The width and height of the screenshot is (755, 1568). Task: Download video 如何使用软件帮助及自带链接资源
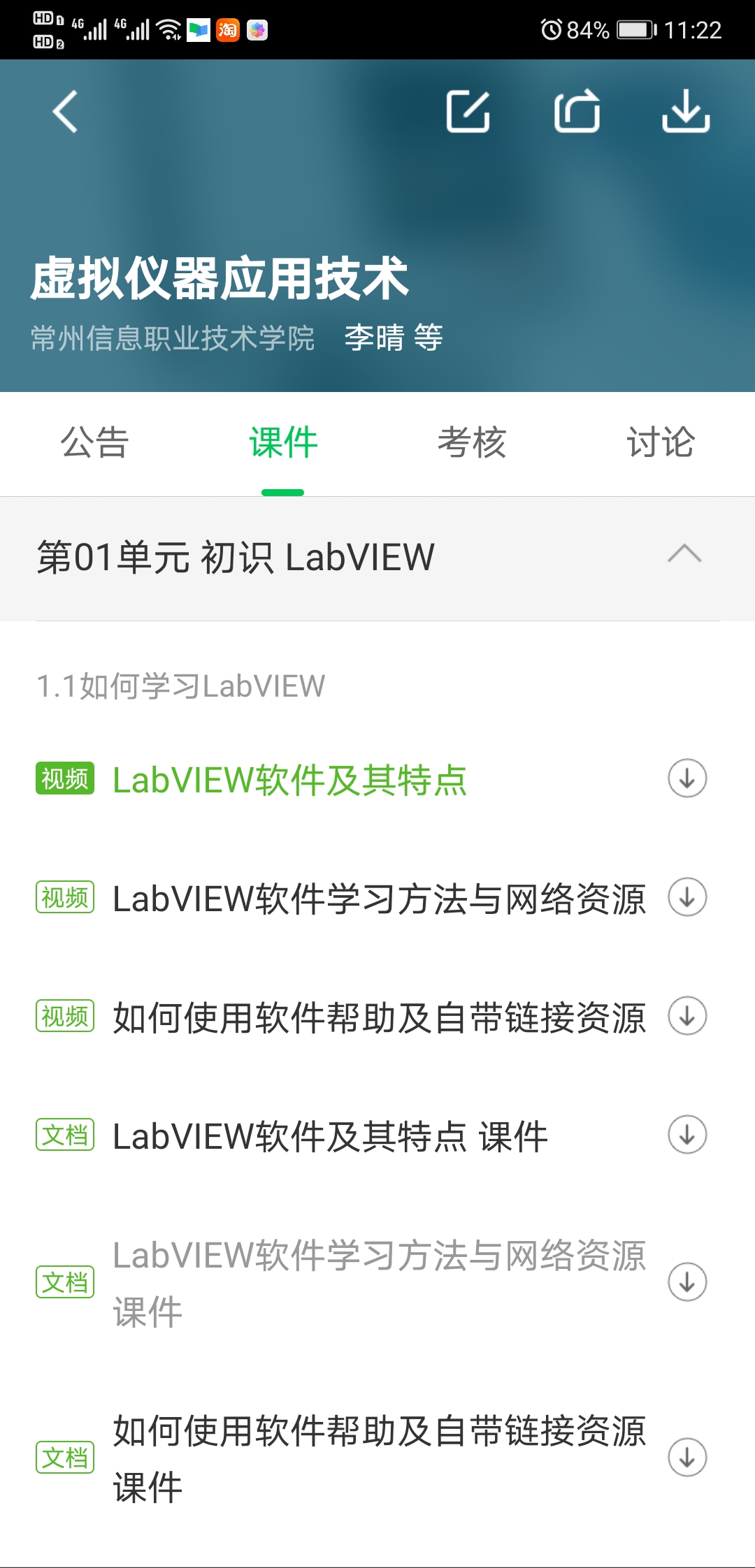687,1016
